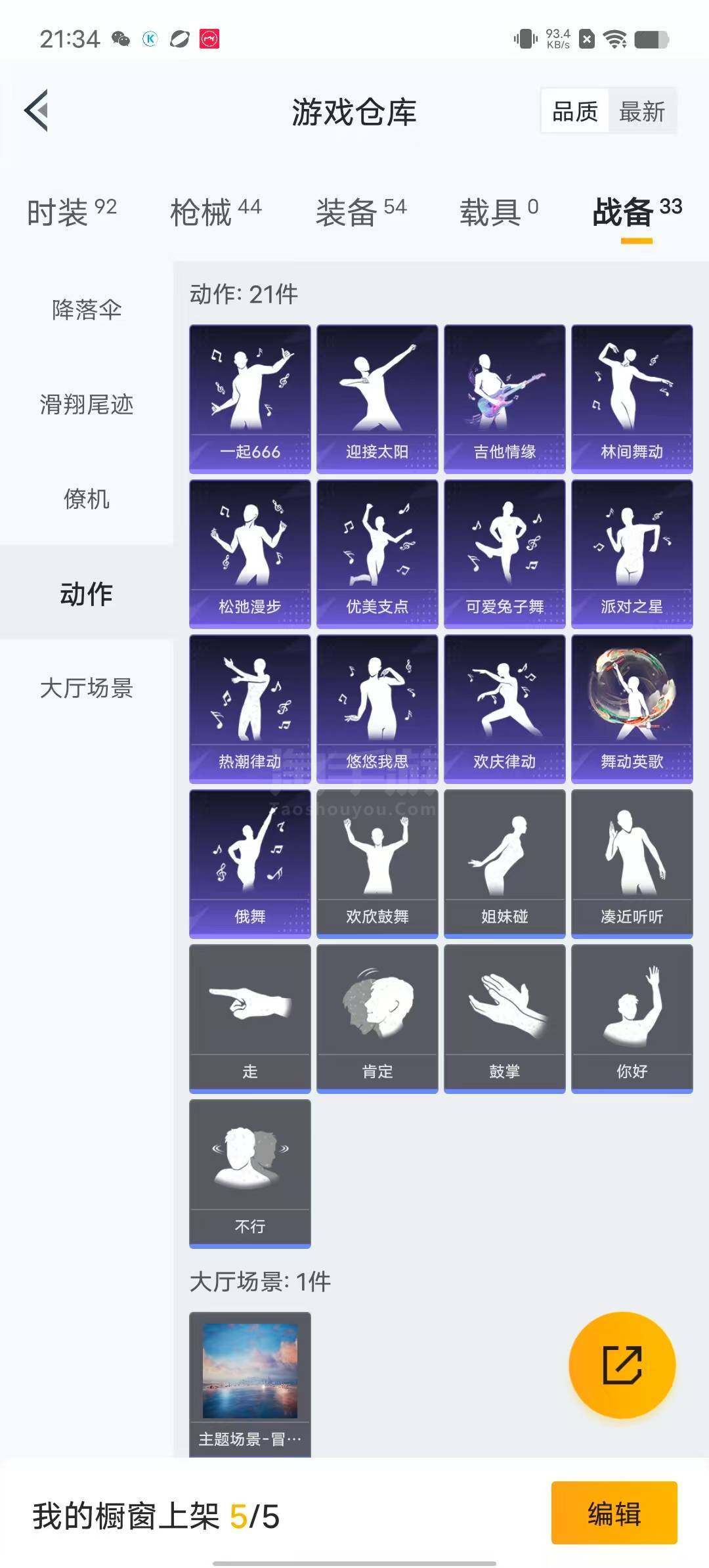This screenshot has height=1568, width=709.
Task: Sort items by 品质
Action: (x=575, y=111)
